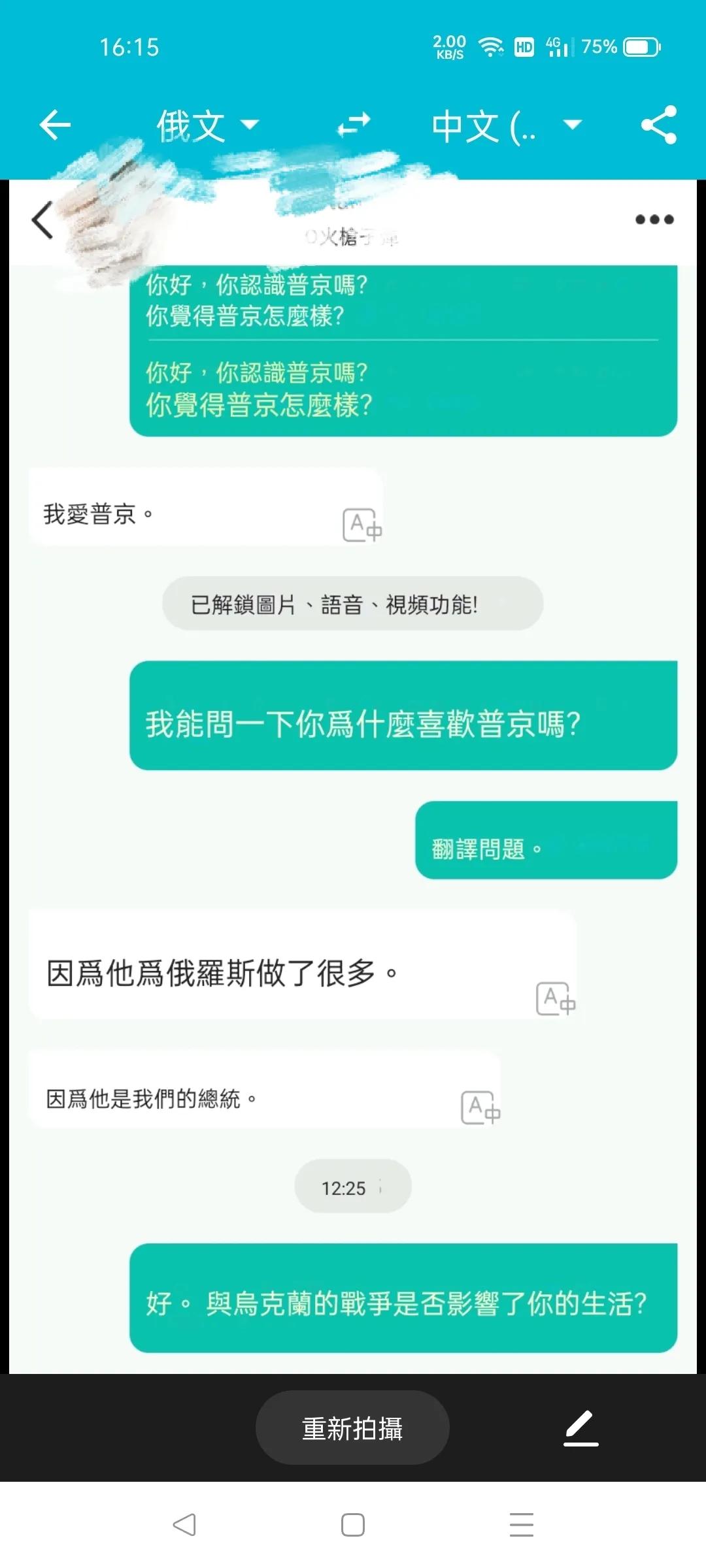Tap the swap languages arrows icon

click(354, 125)
